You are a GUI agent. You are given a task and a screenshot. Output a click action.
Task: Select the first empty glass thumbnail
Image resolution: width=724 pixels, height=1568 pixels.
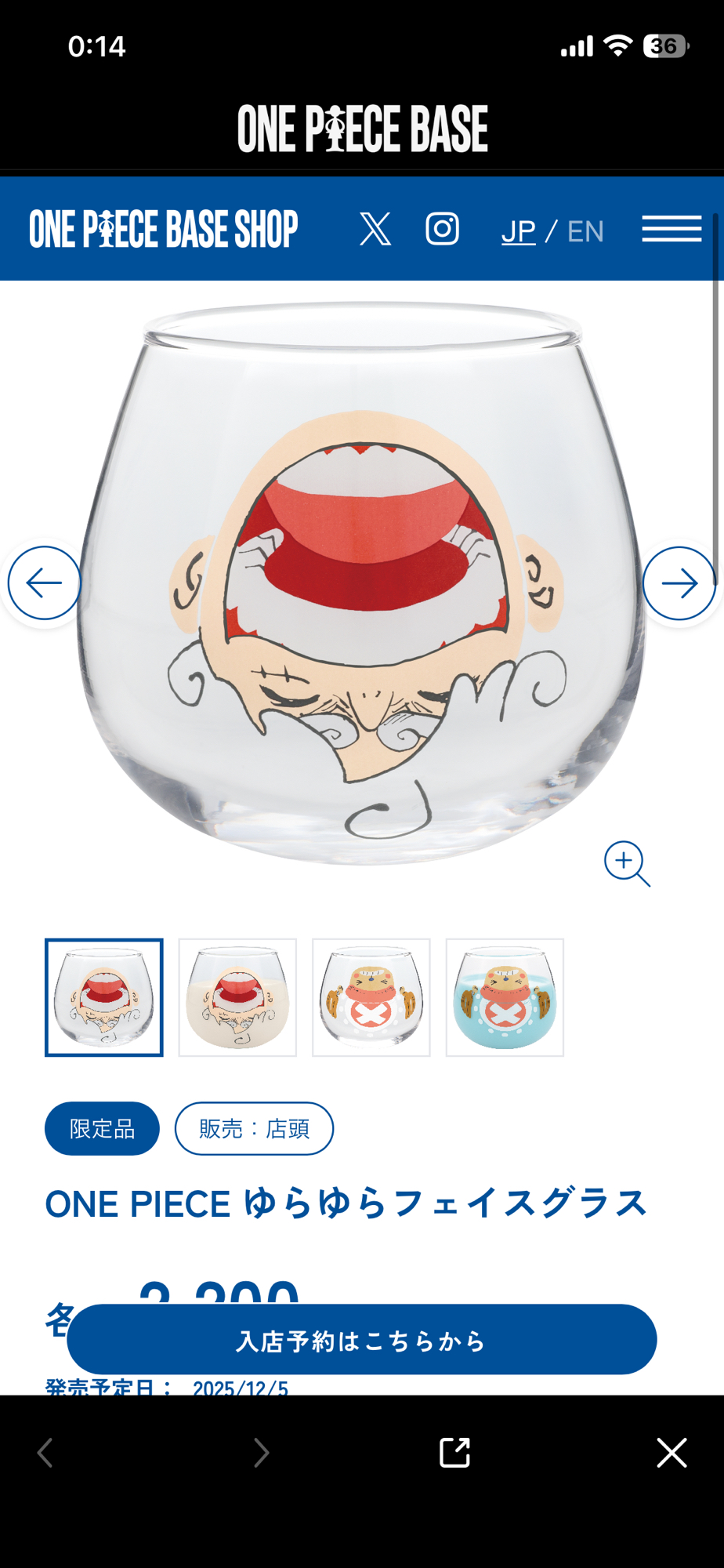(104, 997)
